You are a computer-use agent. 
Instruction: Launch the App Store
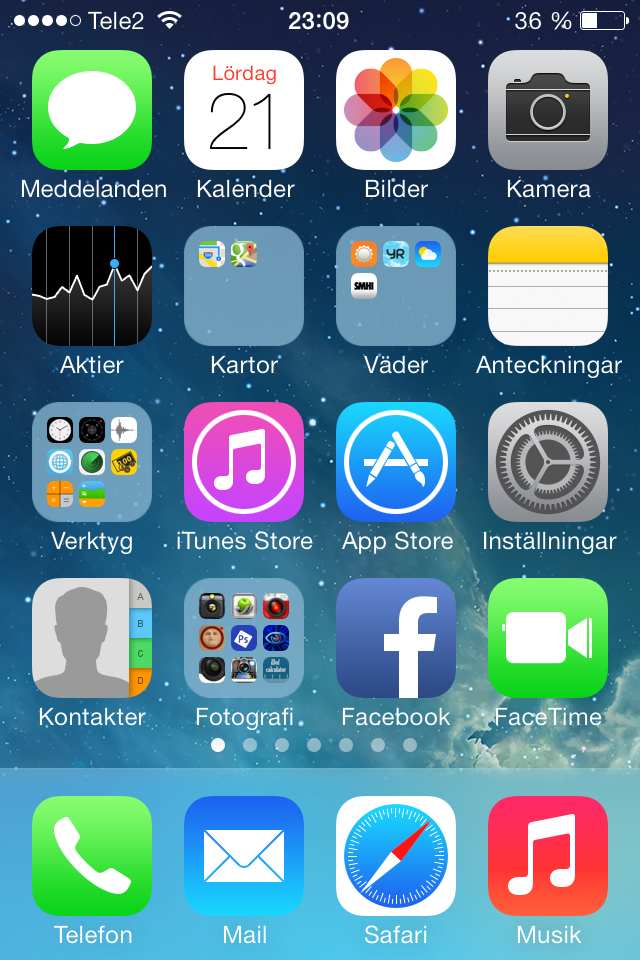click(x=396, y=462)
